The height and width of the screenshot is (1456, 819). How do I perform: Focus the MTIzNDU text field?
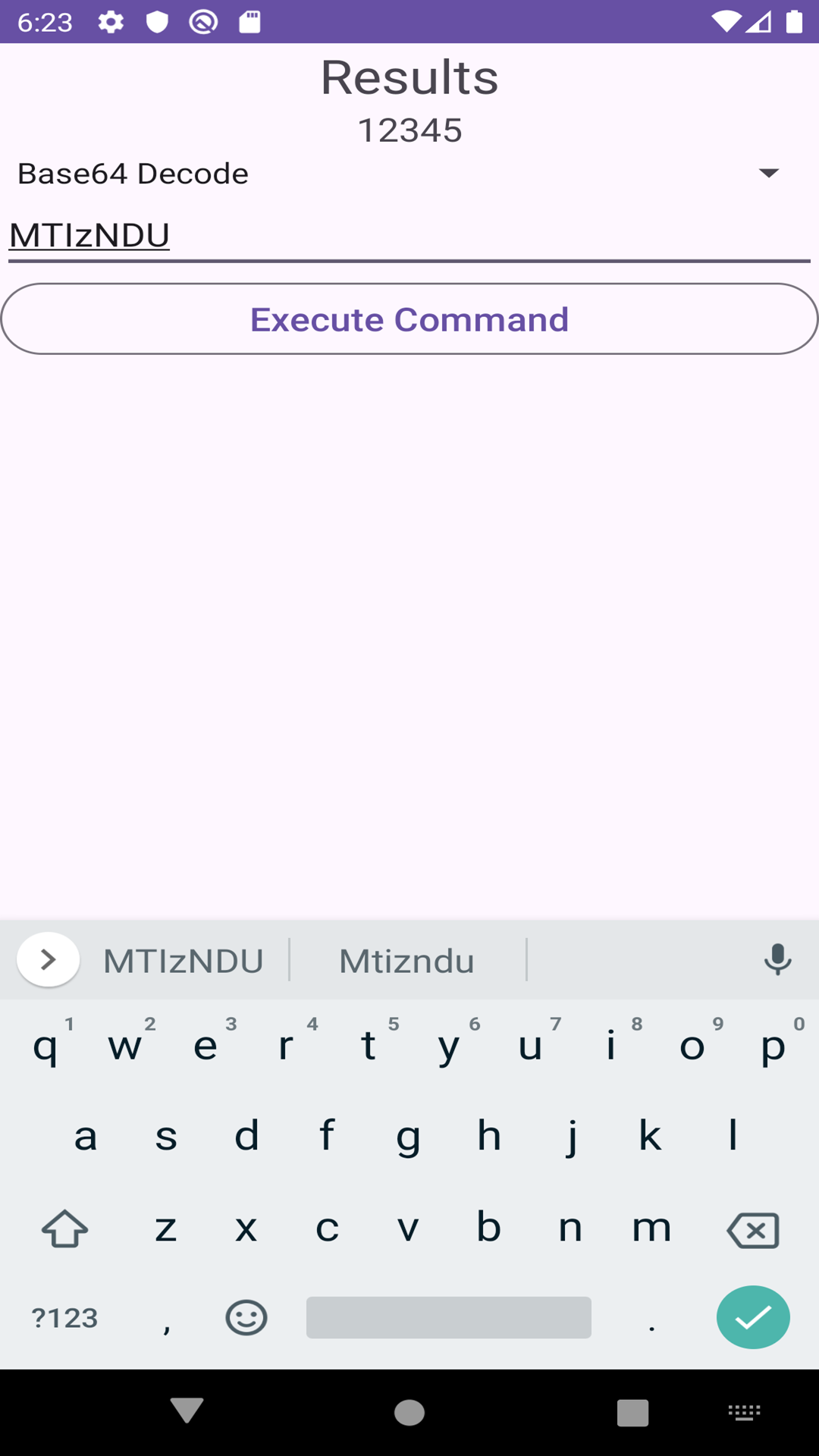(x=409, y=236)
